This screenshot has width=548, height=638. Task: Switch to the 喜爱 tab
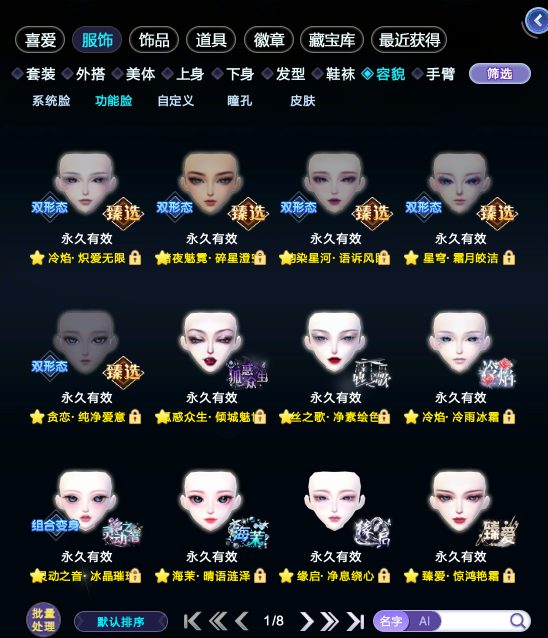(x=40, y=40)
